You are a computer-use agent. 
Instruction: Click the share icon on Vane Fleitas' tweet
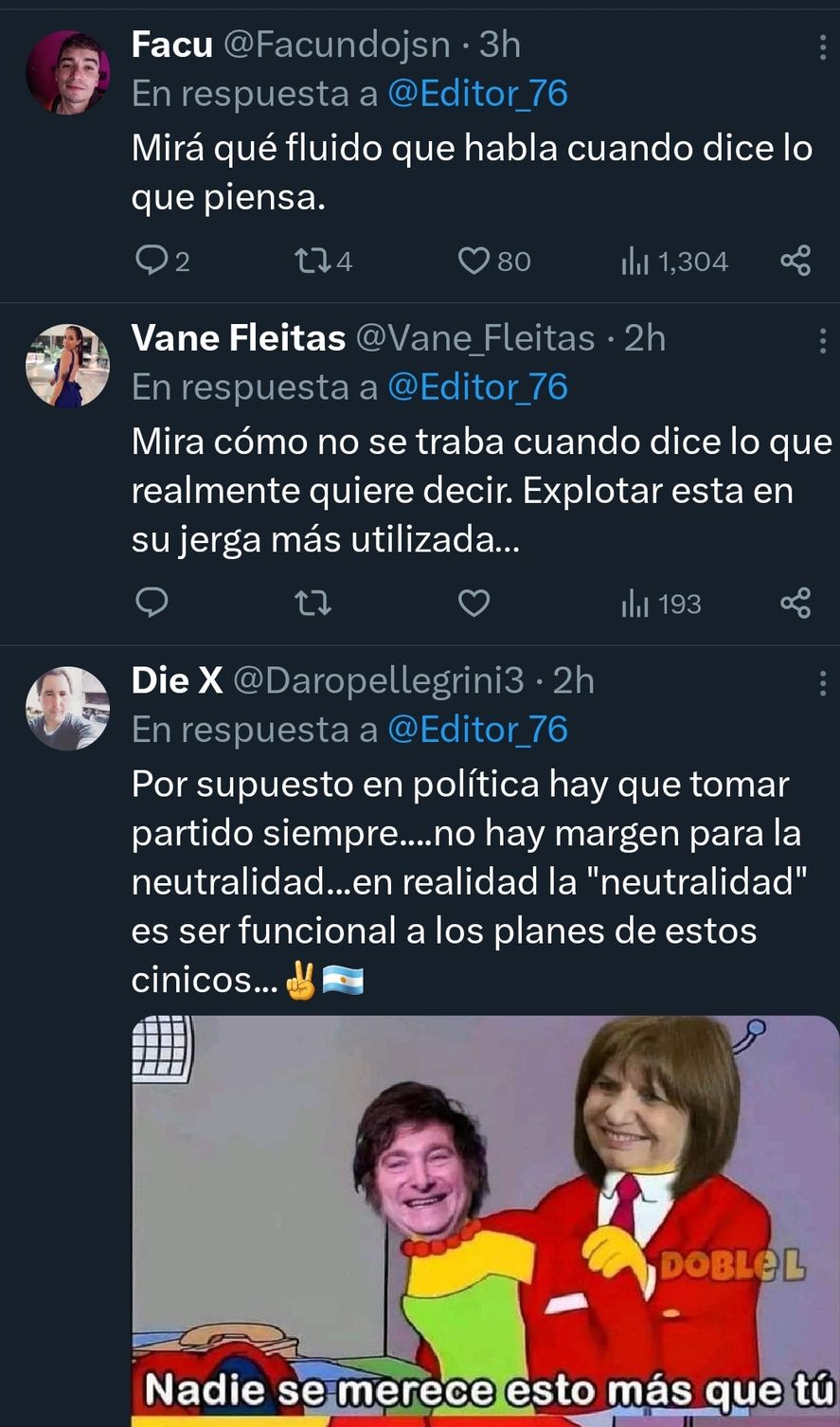pyautogui.click(x=795, y=604)
